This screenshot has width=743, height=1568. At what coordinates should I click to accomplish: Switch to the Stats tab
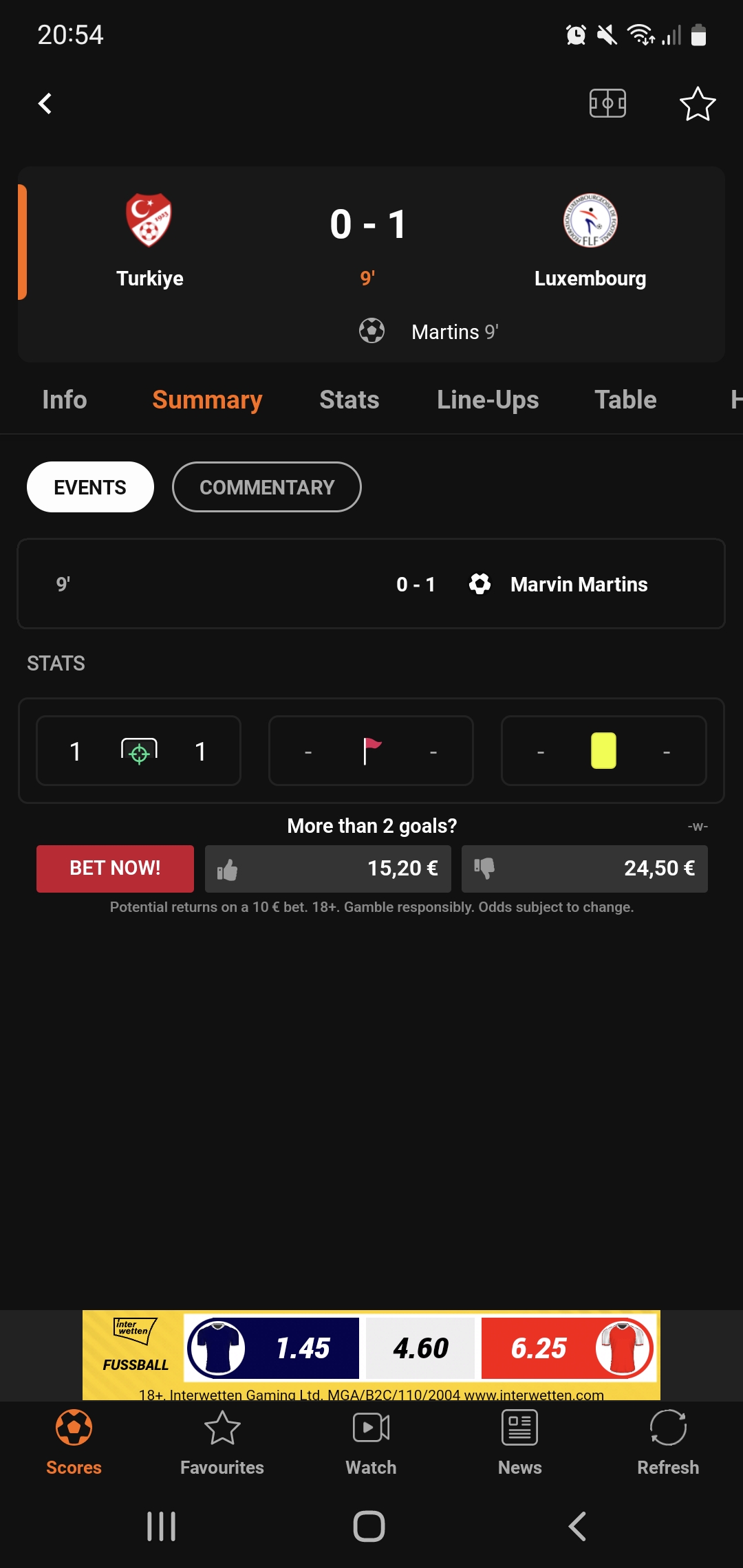click(349, 400)
